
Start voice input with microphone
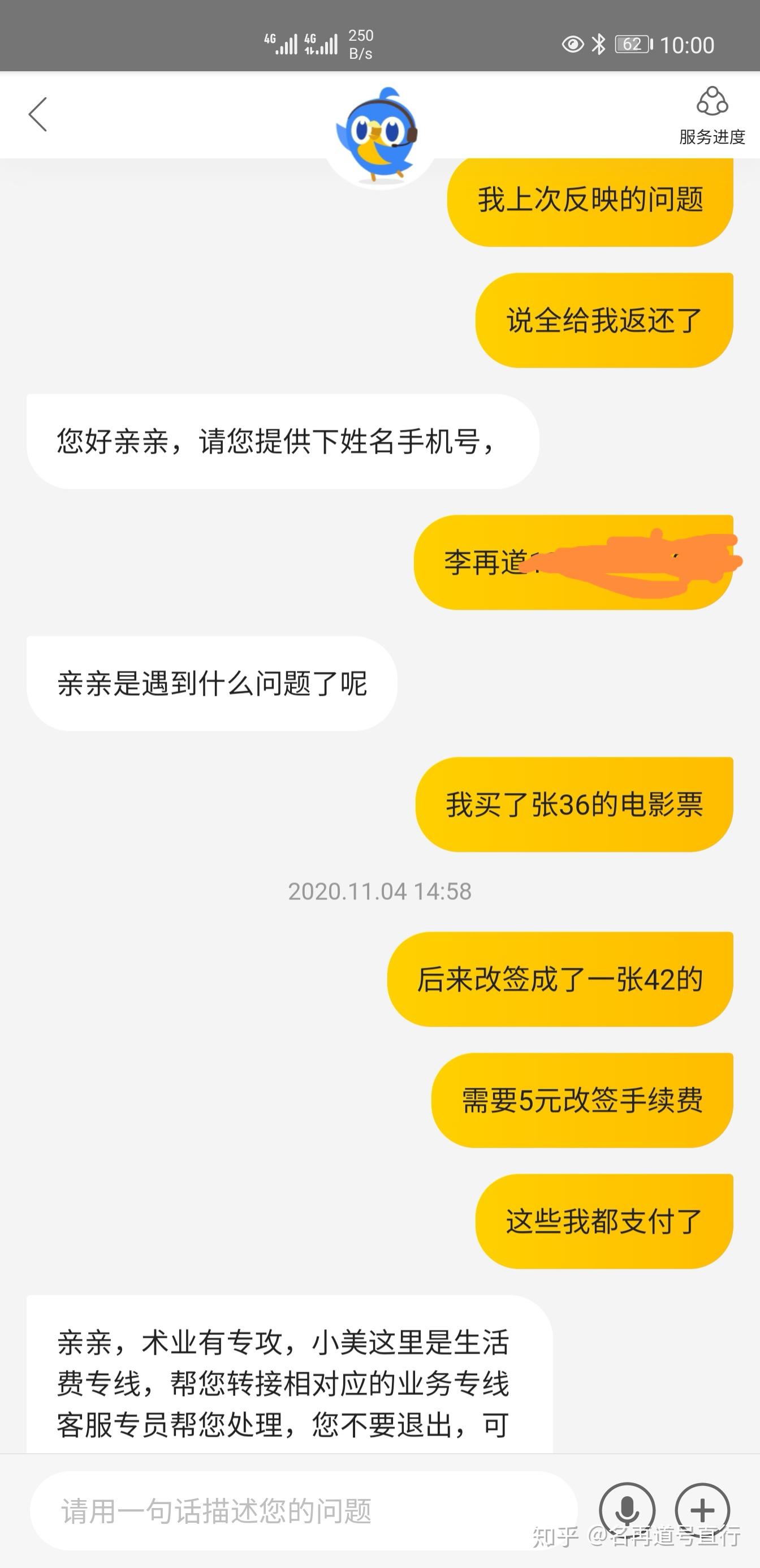(627, 1510)
